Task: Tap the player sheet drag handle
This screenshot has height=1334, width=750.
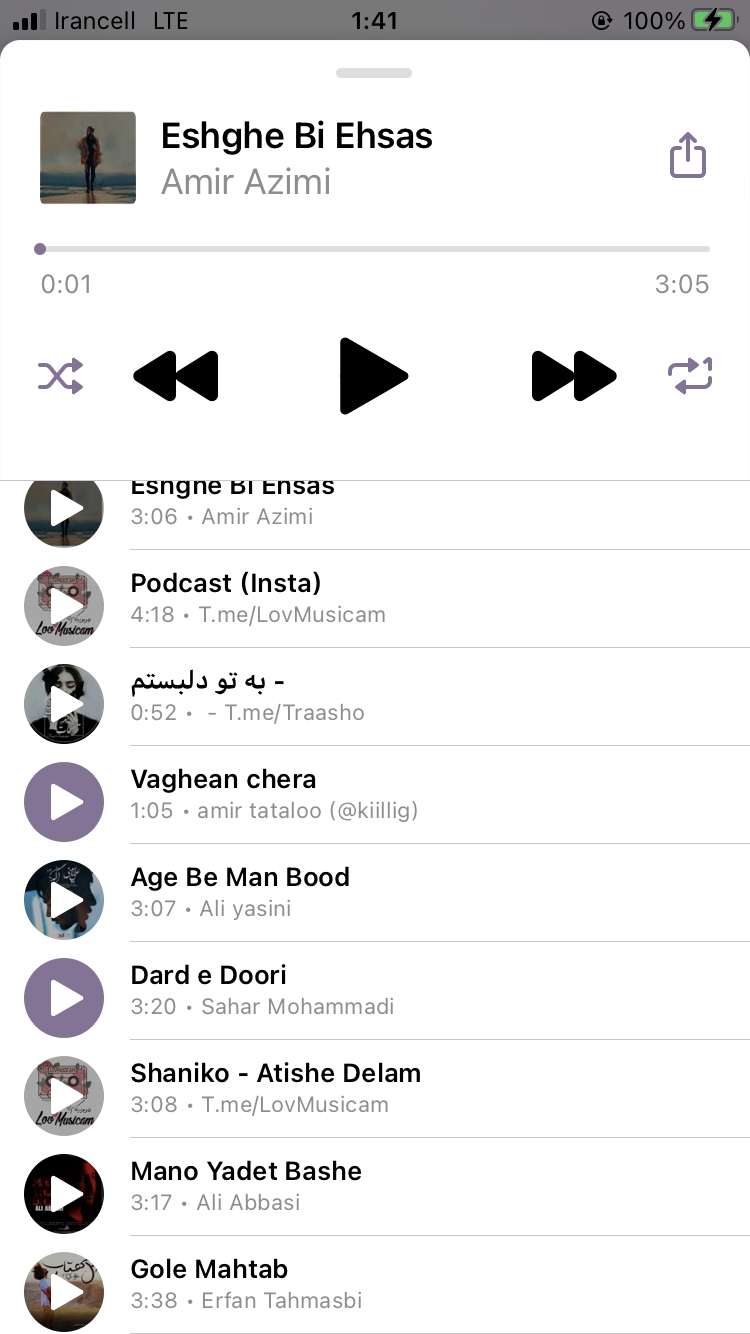Action: (374, 73)
